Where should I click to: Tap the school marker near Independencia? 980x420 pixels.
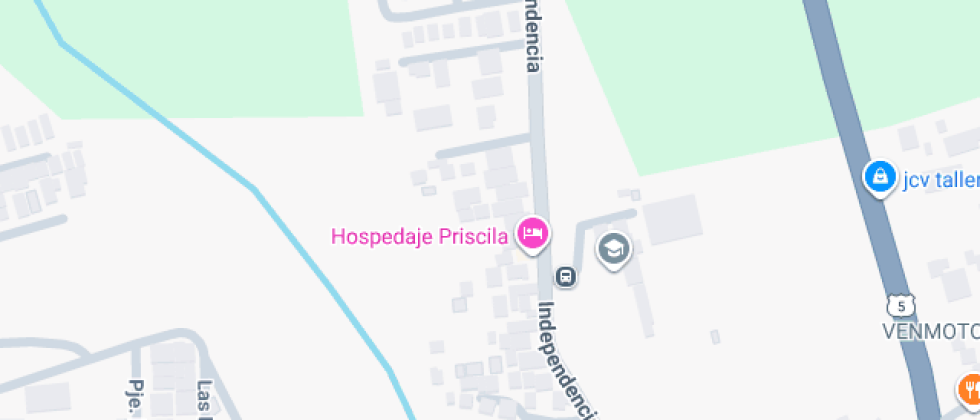613,248
